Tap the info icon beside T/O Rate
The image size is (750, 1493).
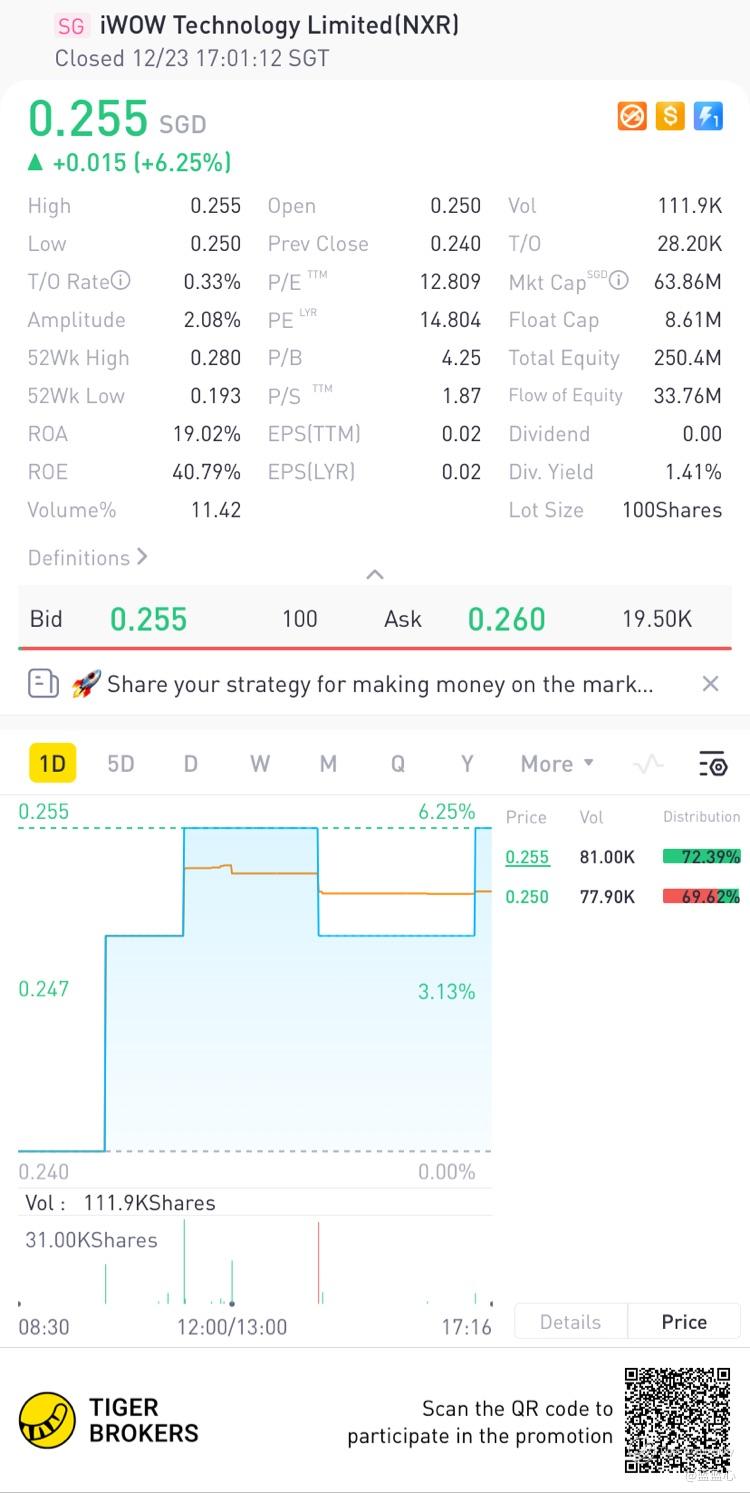[x=121, y=281]
